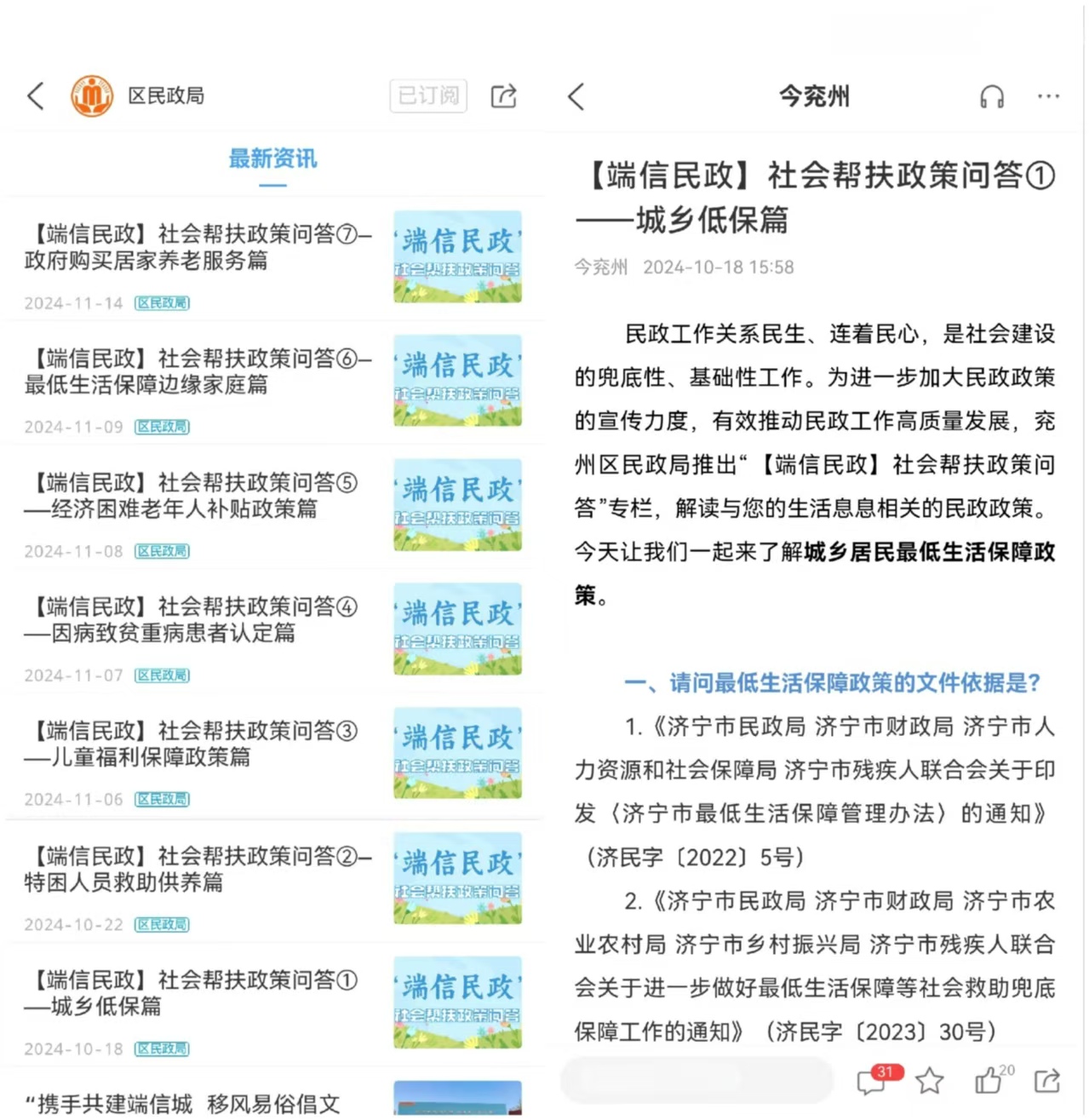View the 31 comments
The image size is (1089, 1120).
pyautogui.click(x=872, y=1081)
